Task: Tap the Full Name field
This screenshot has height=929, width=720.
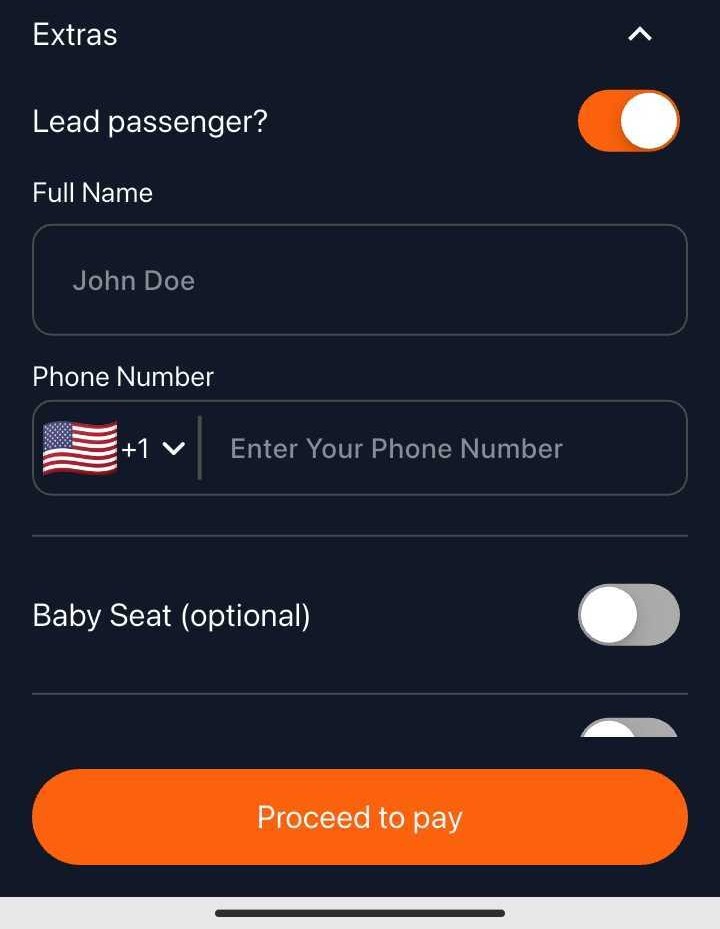Action: click(360, 280)
